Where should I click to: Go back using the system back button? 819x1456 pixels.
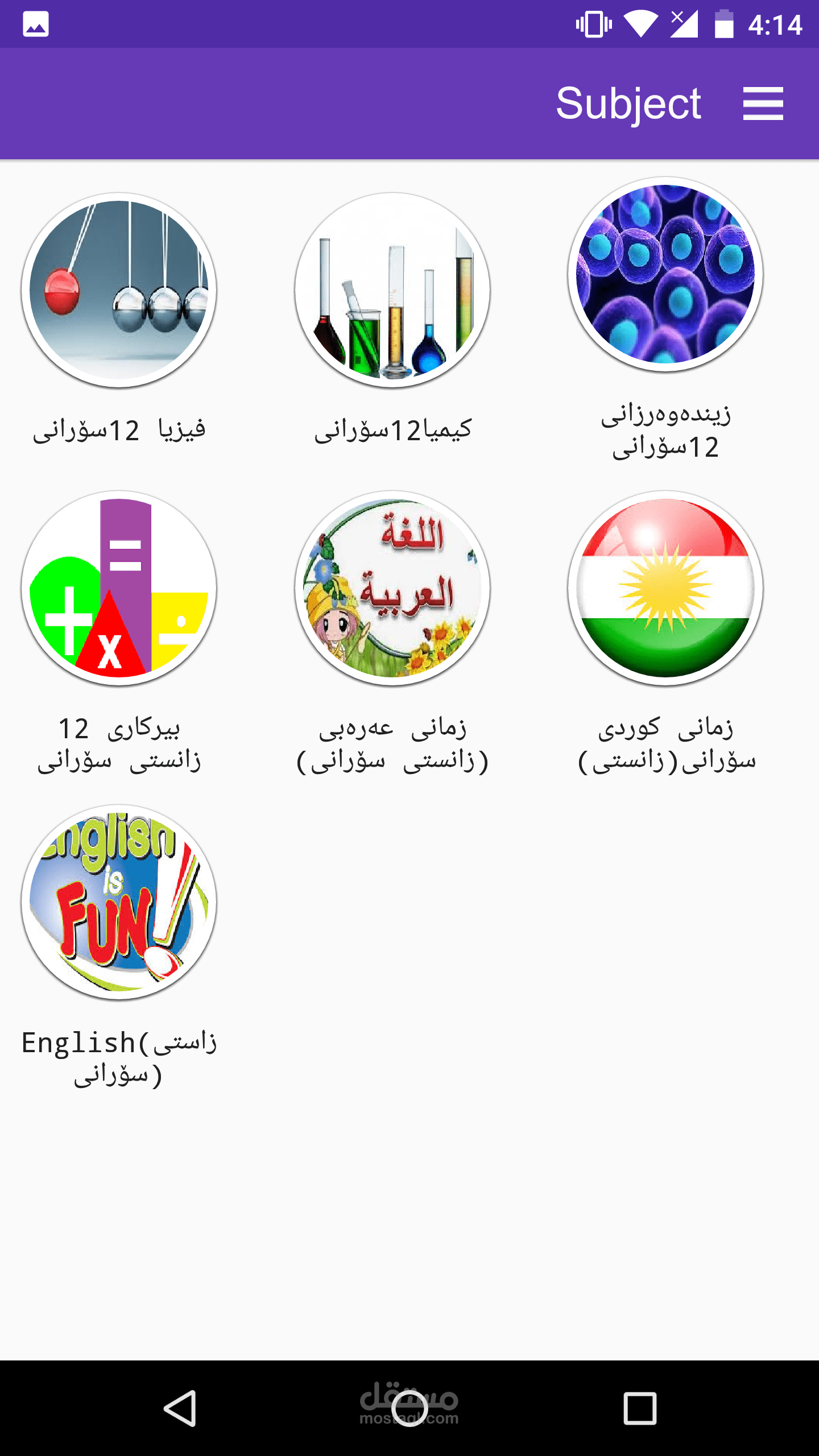click(180, 1408)
